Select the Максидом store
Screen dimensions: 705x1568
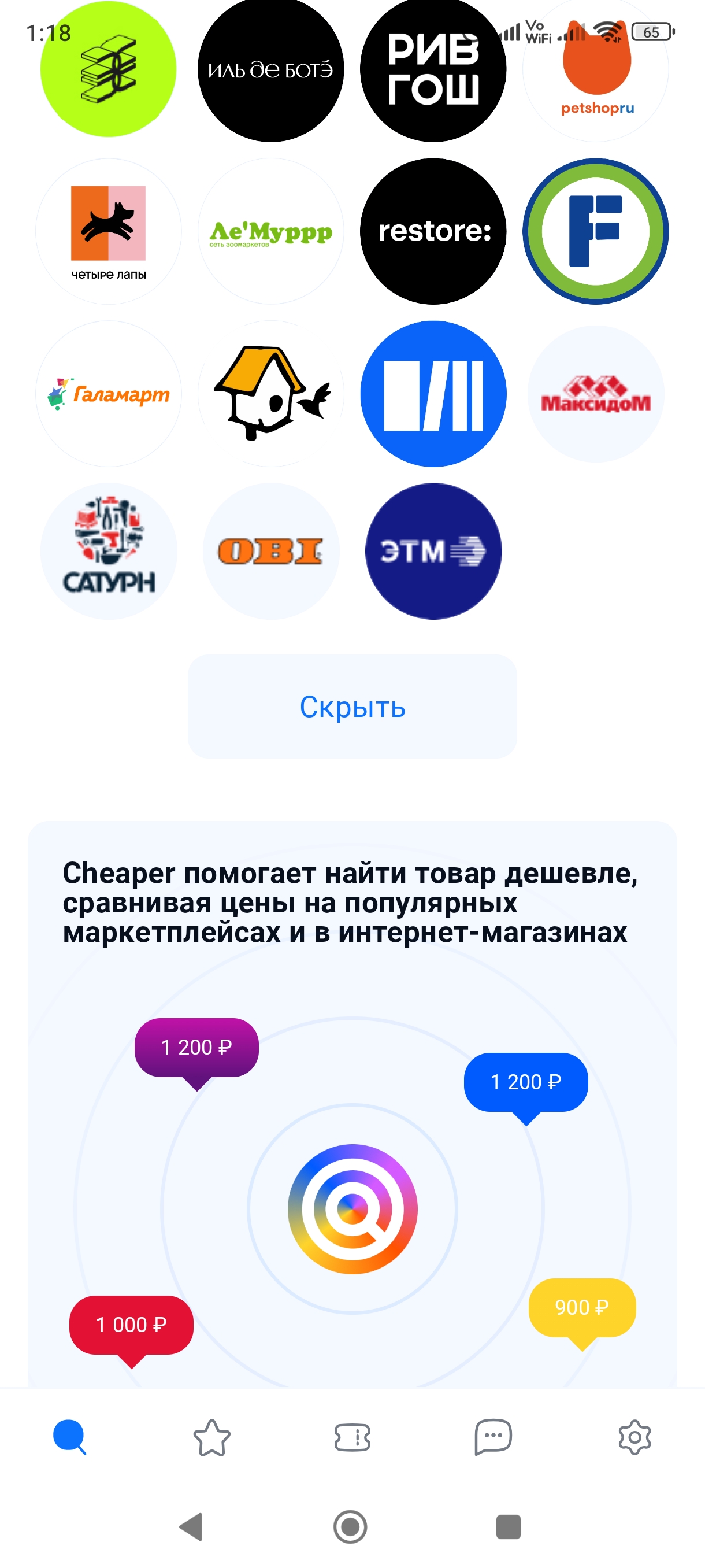[x=596, y=394]
